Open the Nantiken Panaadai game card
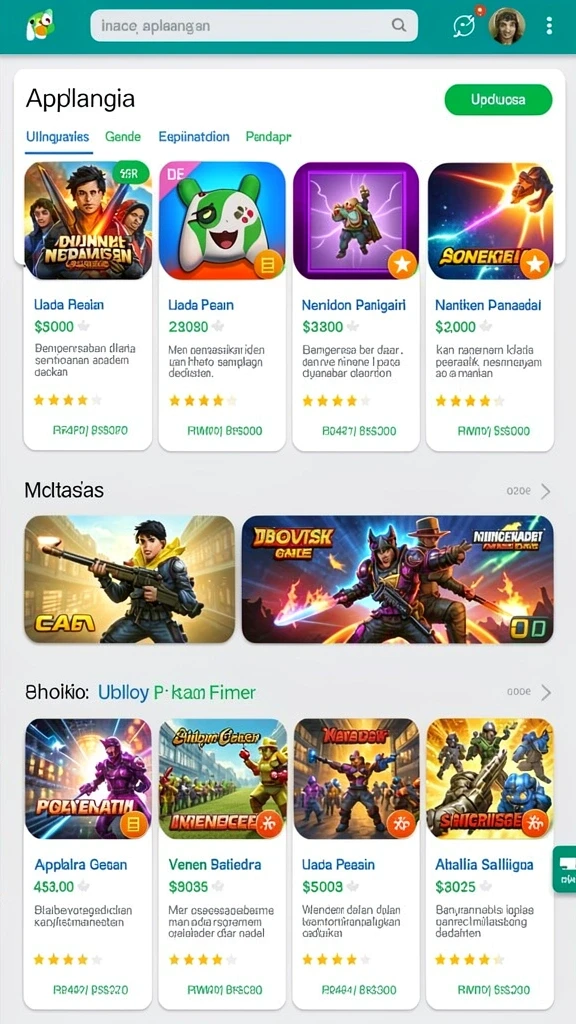This screenshot has width=576, height=1024. click(490, 306)
